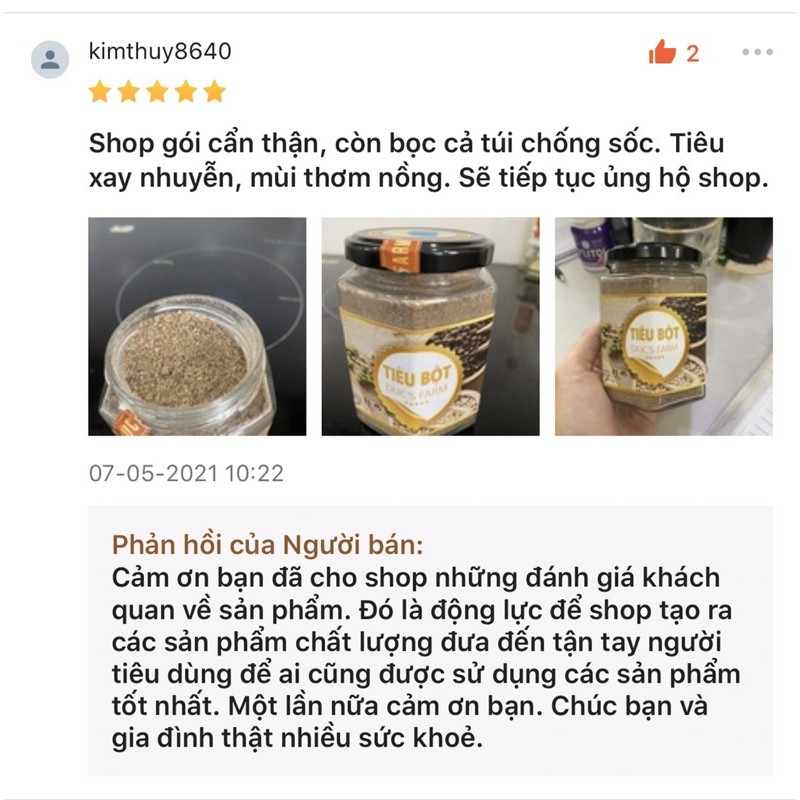Open the photo of the hand-held jar
The height and width of the screenshot is (800, 800).
[663, 326]
